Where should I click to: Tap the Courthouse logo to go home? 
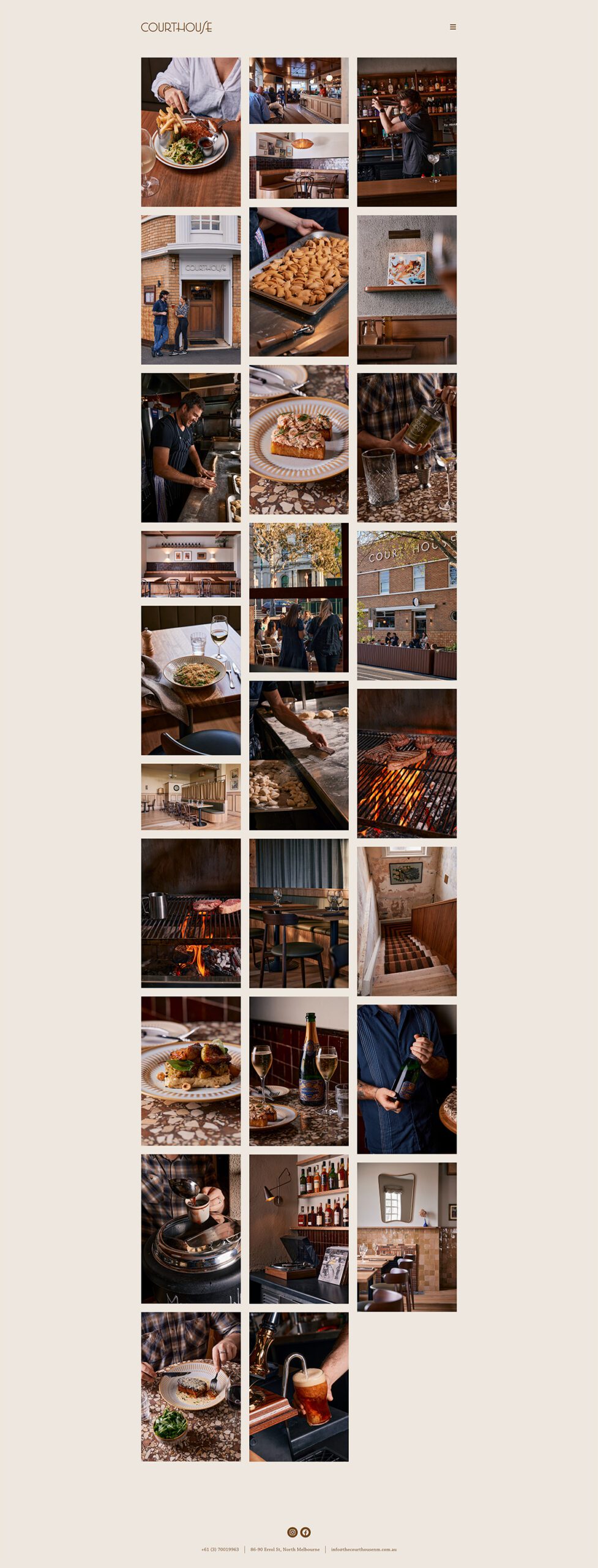176,27
